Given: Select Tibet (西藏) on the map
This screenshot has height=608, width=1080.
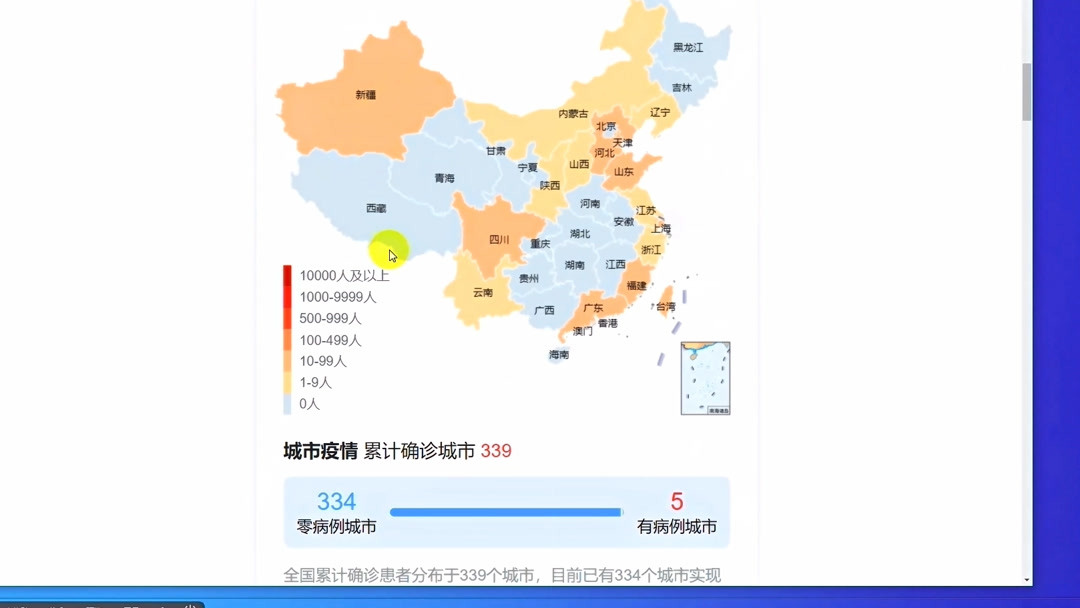Looking at the screenshot, I should tap(375, 209).
